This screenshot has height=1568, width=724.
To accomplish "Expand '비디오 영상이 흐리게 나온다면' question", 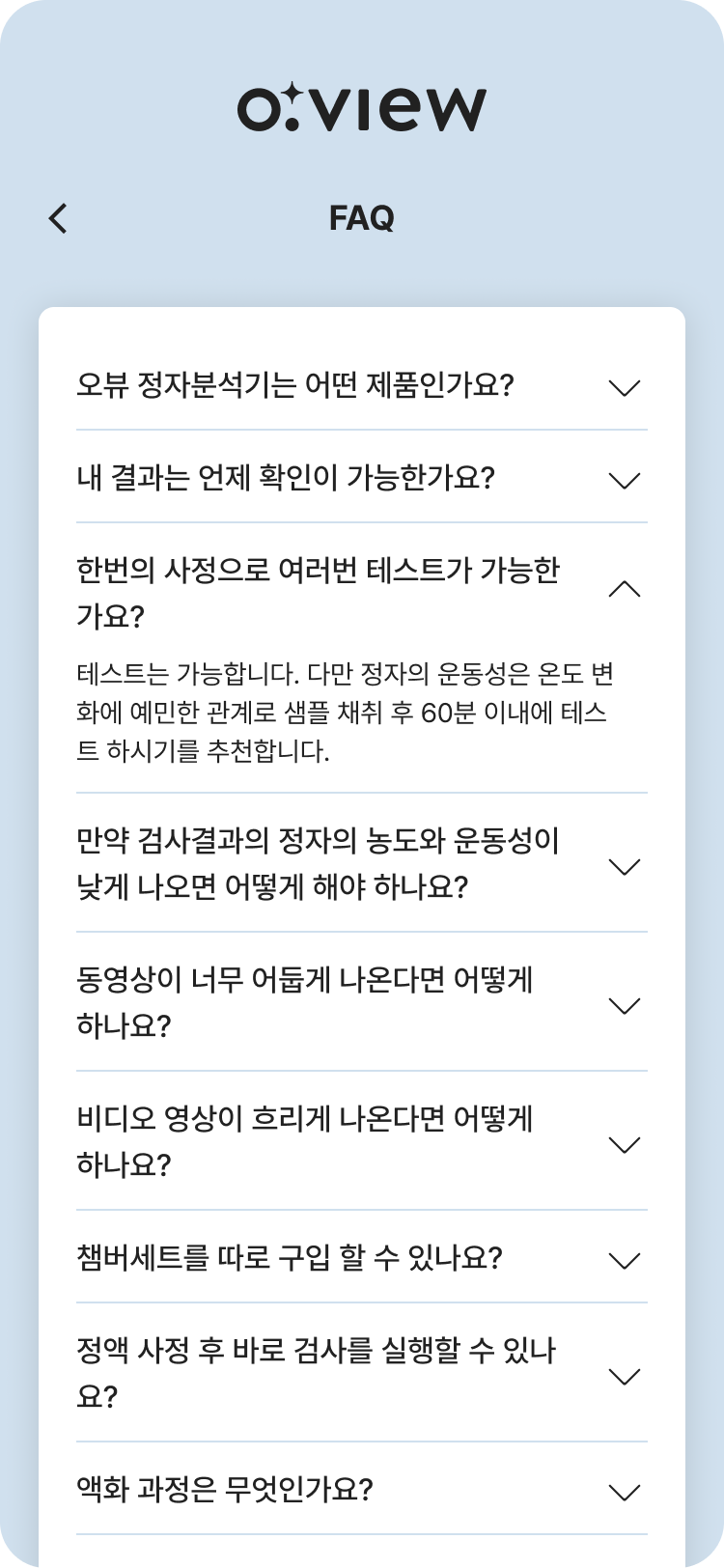I will pyautogui.click(x=625, y=1144).
